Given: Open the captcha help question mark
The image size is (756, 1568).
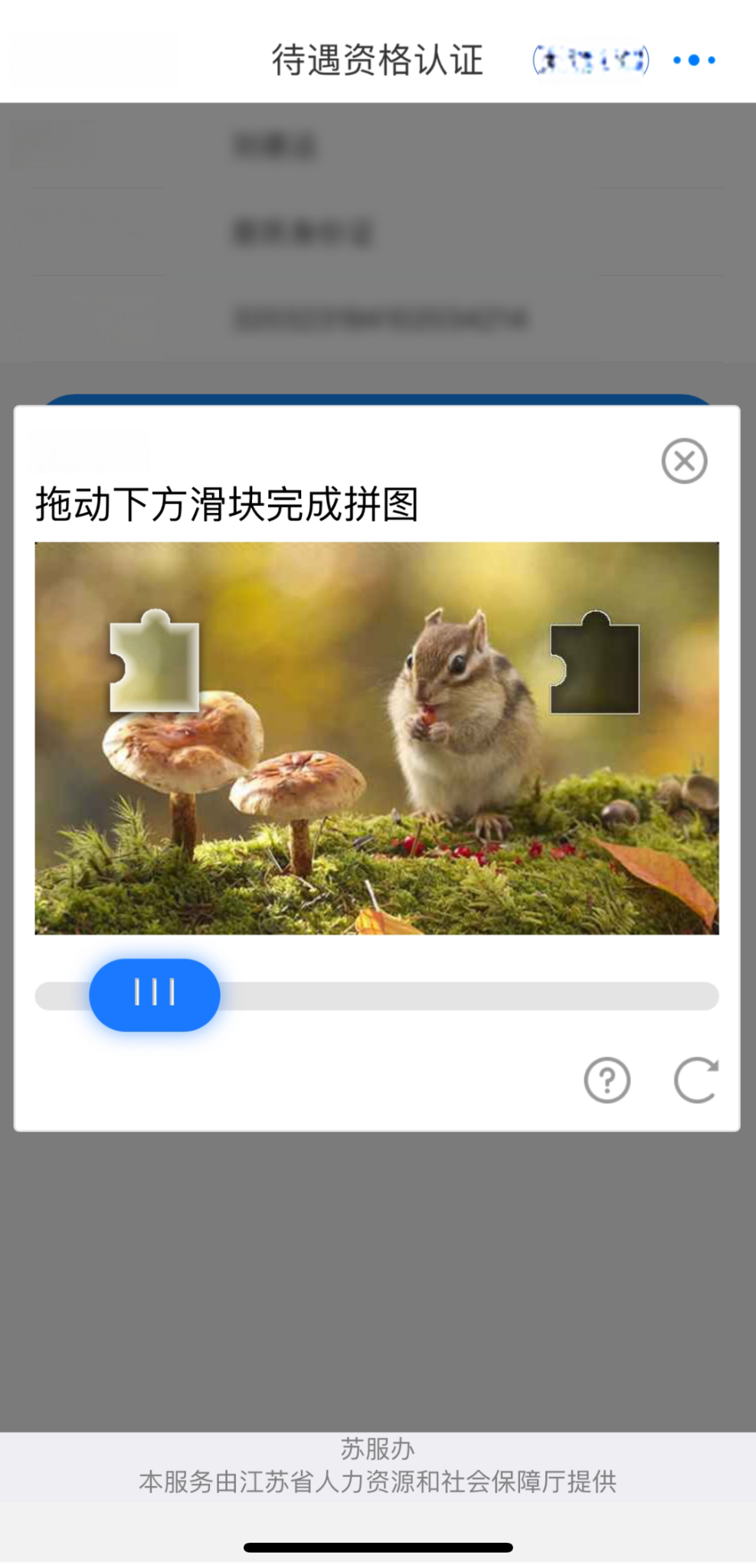Looking at the screenshot, I should click(607, 1080).
